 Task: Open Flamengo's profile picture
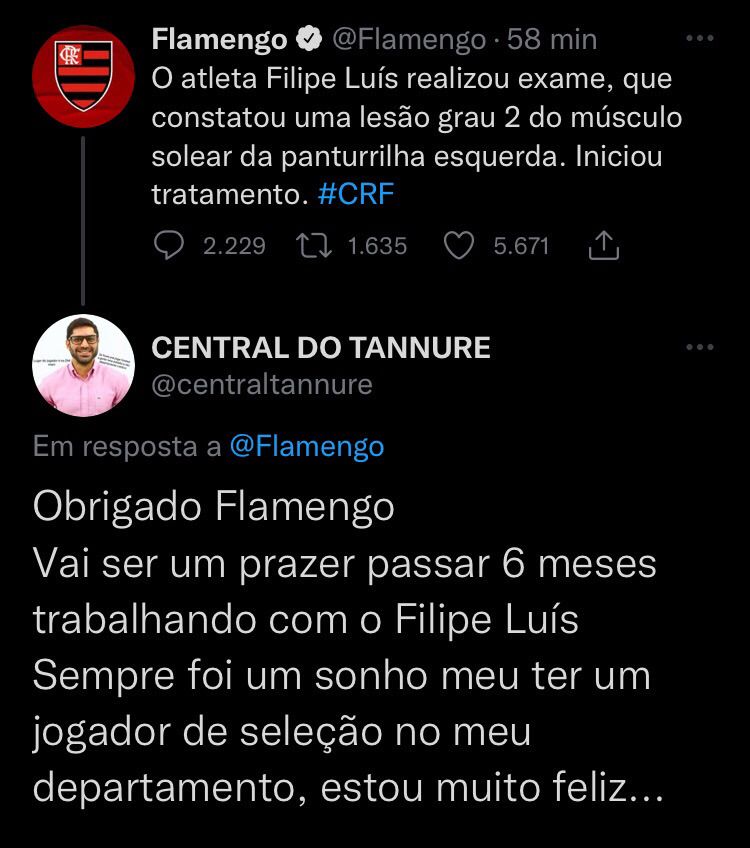tap(84, 75)
